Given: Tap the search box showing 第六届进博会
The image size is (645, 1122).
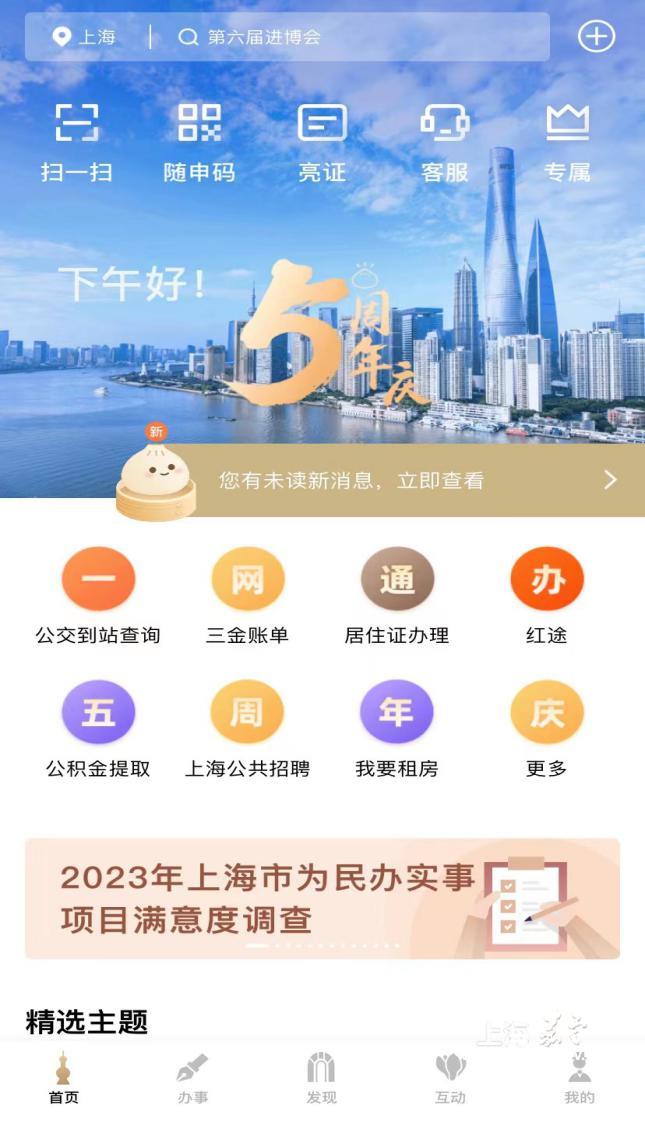Looking at the screenshot, I should 350,38.
